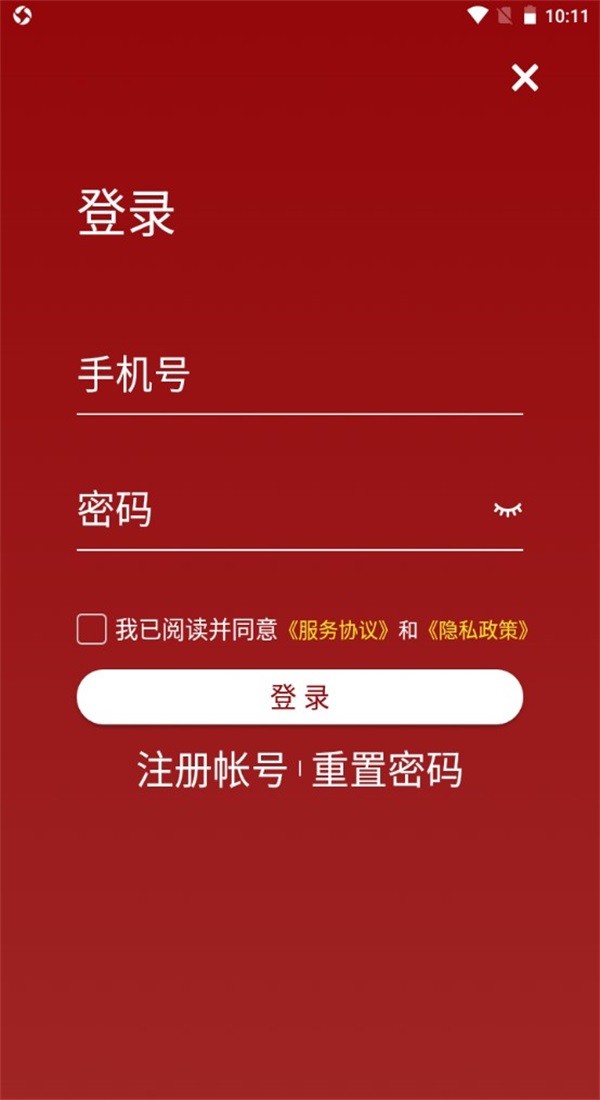Select 重置密码 to reset password
The height and width of the screenshot is (1100, 600).
pyautogui.click(x=387, y=771)
